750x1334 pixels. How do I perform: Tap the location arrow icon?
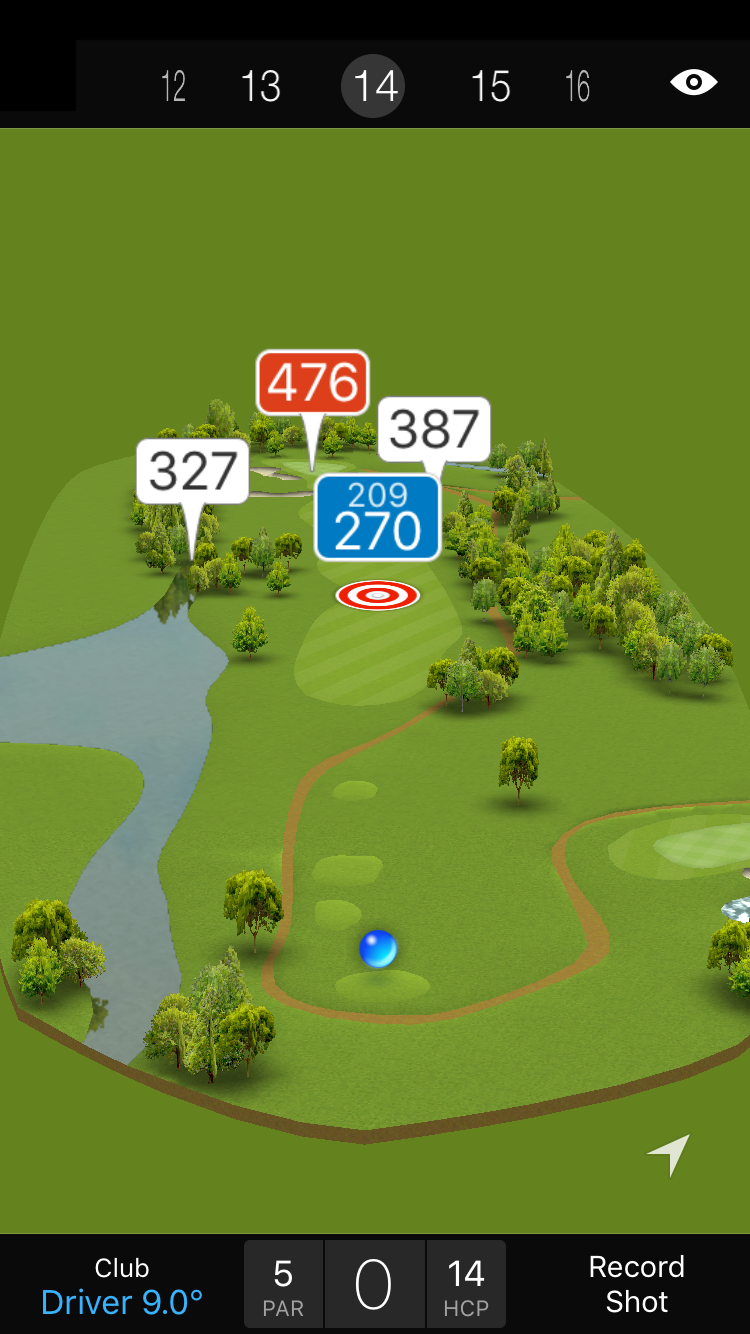[x=669, y=1155]
